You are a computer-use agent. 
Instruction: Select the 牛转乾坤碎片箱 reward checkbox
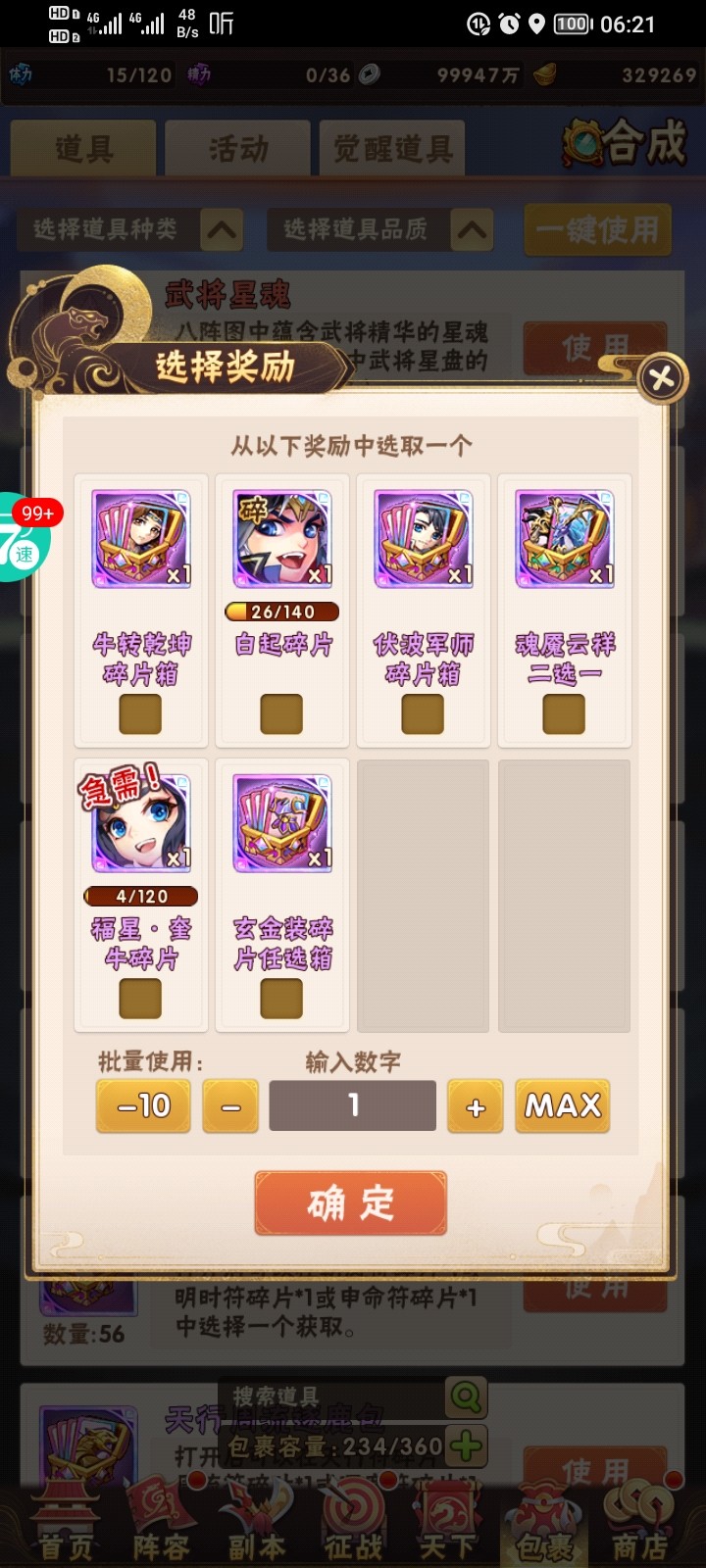pyautogui.click(x=140, y=714)
